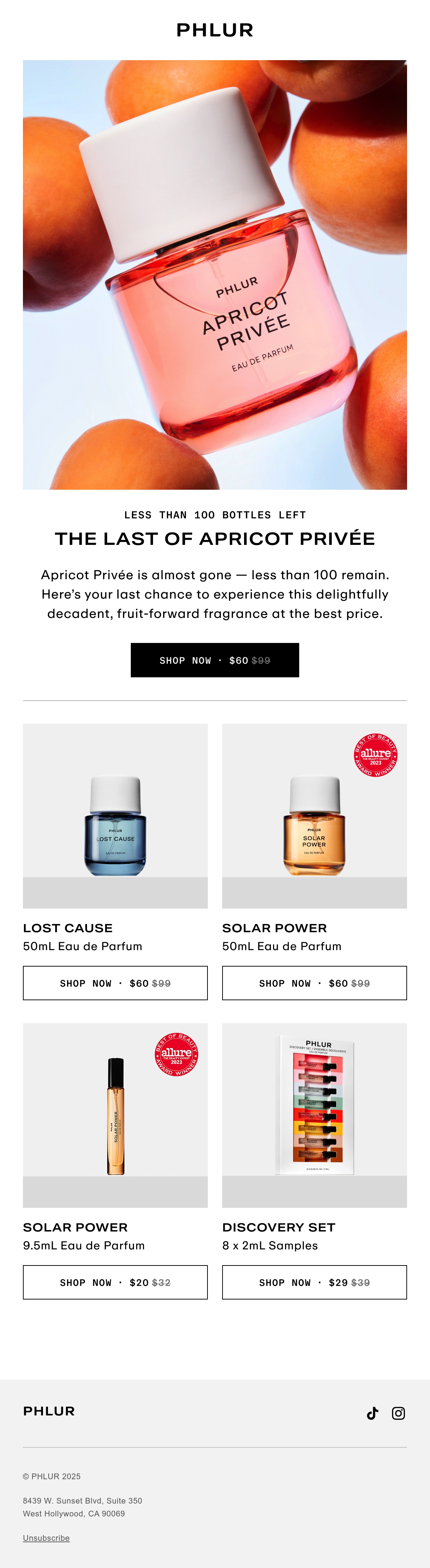The width and height of the screenshot is (430, 1568).
Task: Shop Lost Cause for $60
Action: tap(115, 982)
